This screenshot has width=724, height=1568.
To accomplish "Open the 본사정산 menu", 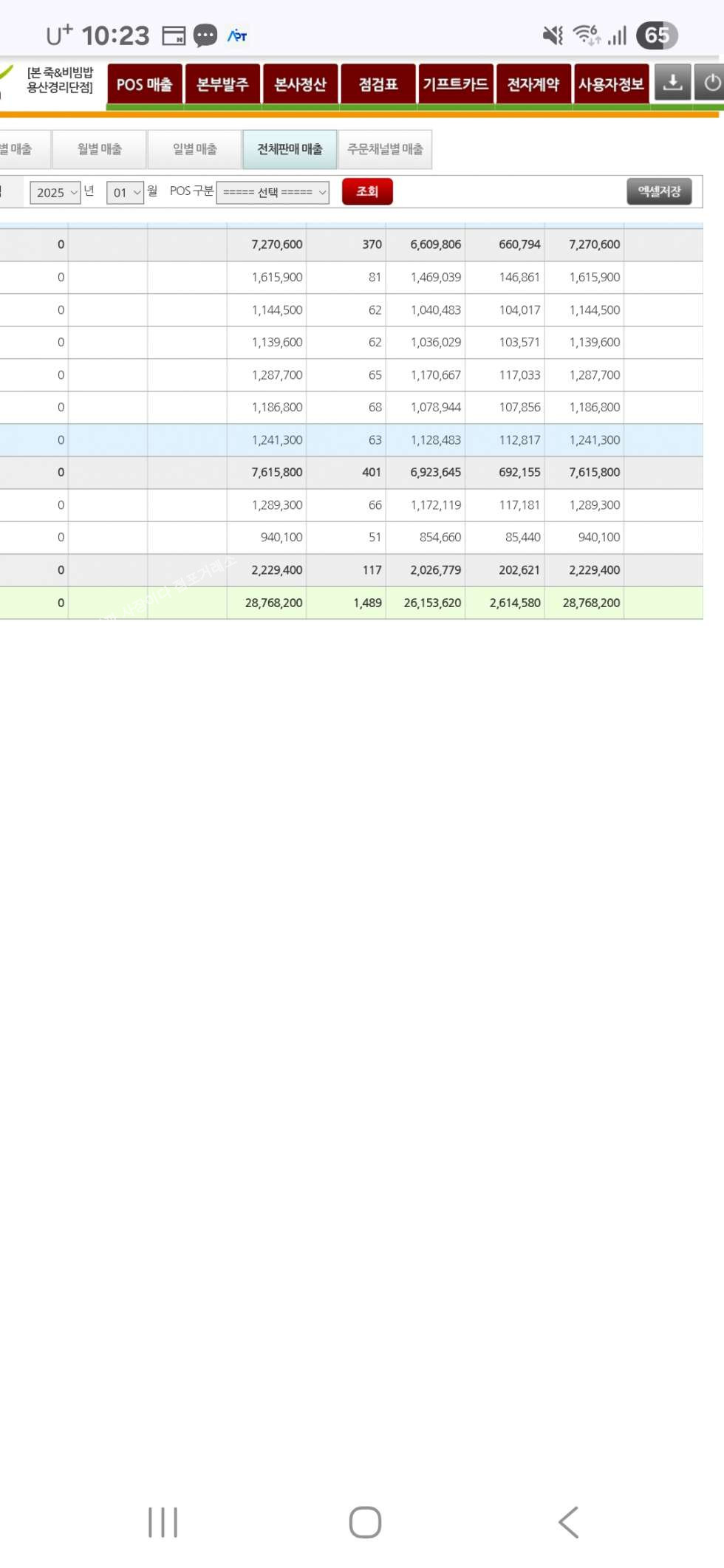I will (x=301, y=84).
